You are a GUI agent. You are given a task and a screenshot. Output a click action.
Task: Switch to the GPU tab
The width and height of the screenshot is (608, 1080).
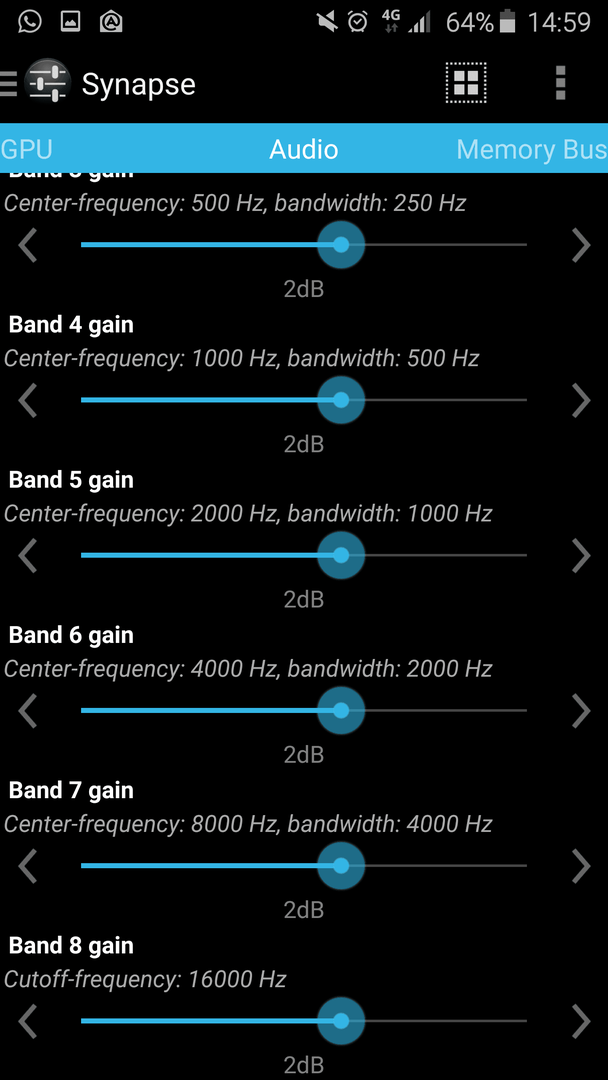(x=26, y=149)
